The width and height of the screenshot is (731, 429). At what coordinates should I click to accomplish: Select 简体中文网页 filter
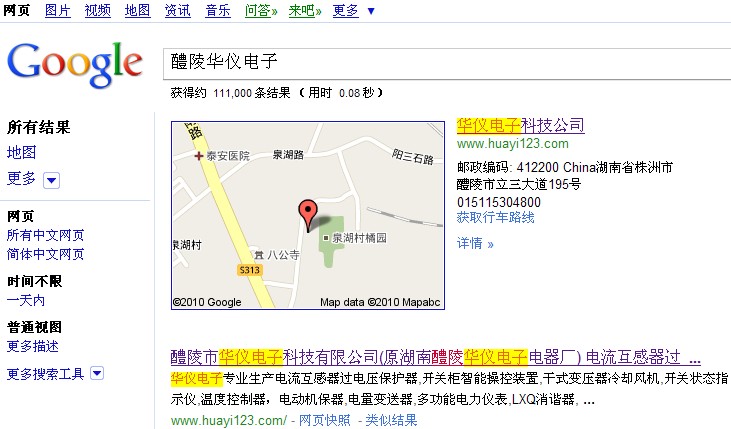tap(45, 254)
